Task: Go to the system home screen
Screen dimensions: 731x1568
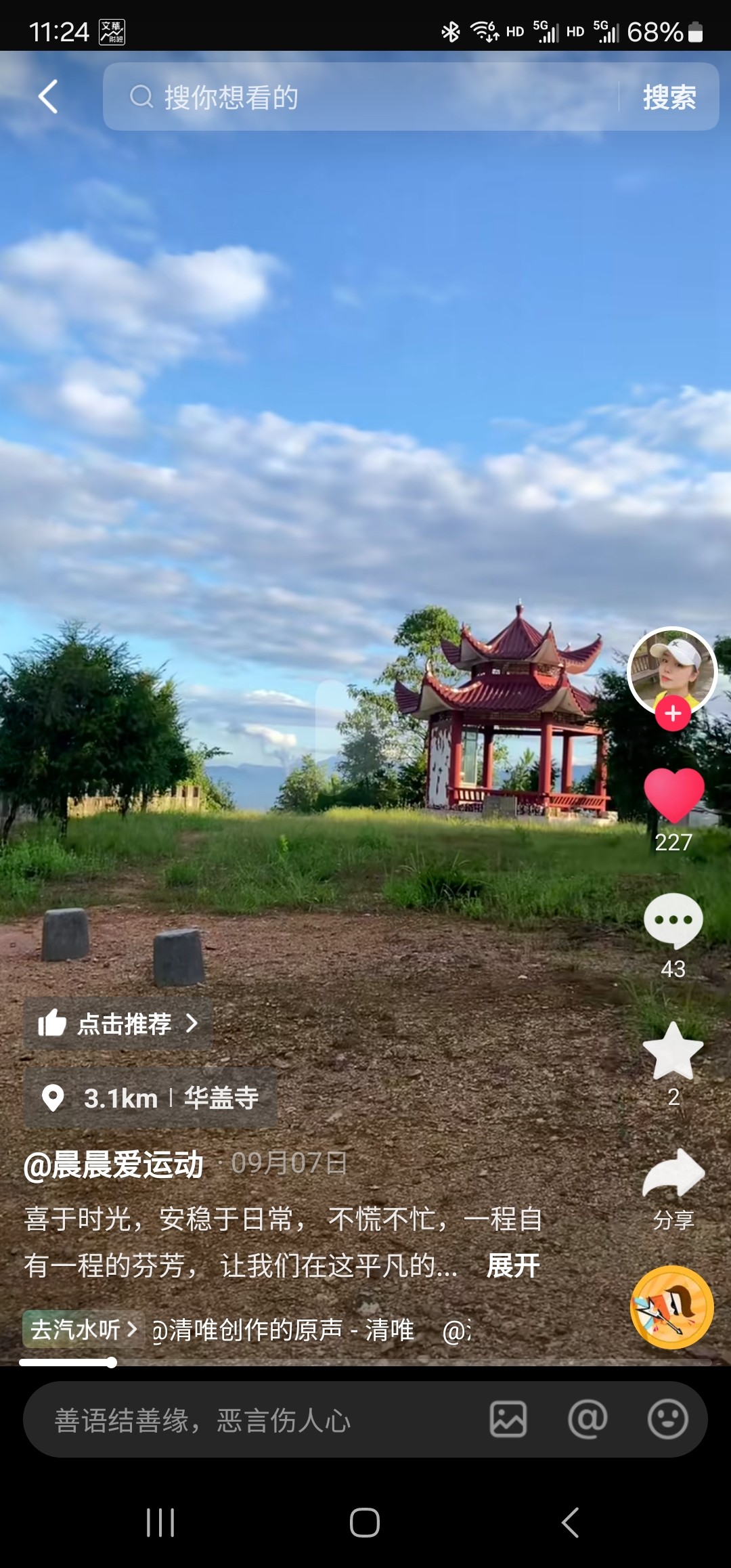Action: [365, 1523]
